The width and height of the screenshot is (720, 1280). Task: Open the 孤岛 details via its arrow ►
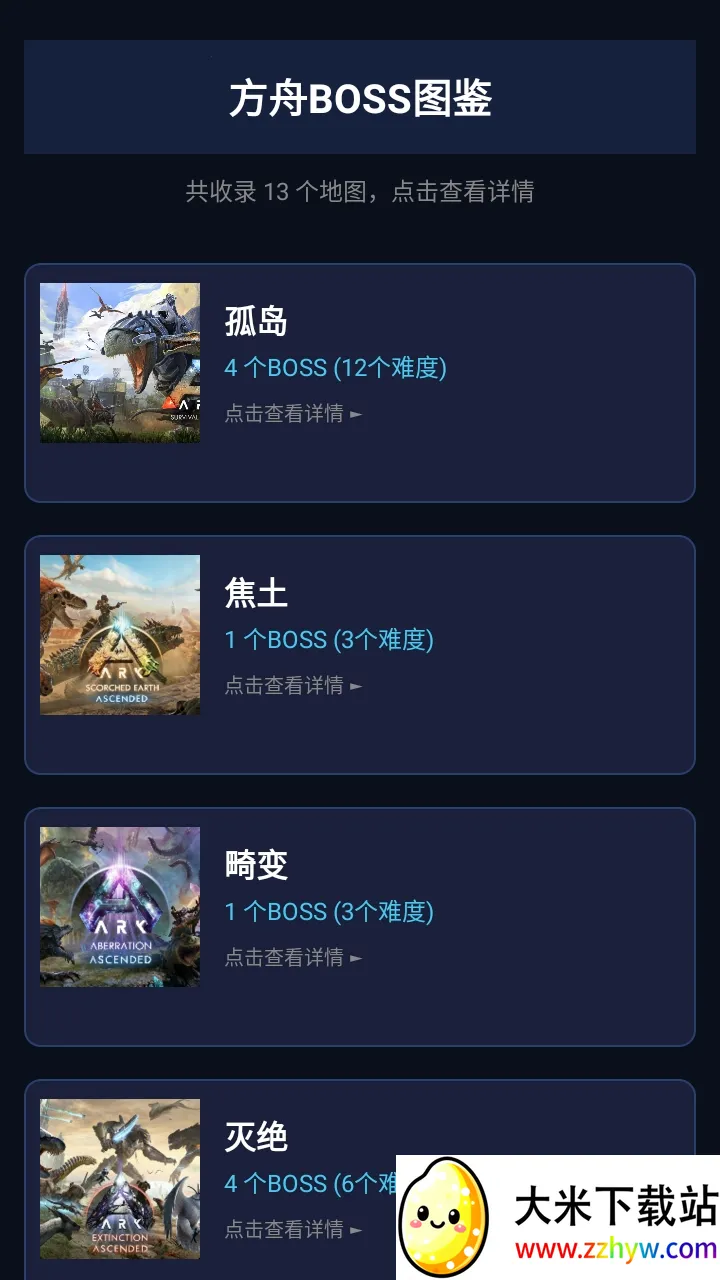tap(355, 412)
